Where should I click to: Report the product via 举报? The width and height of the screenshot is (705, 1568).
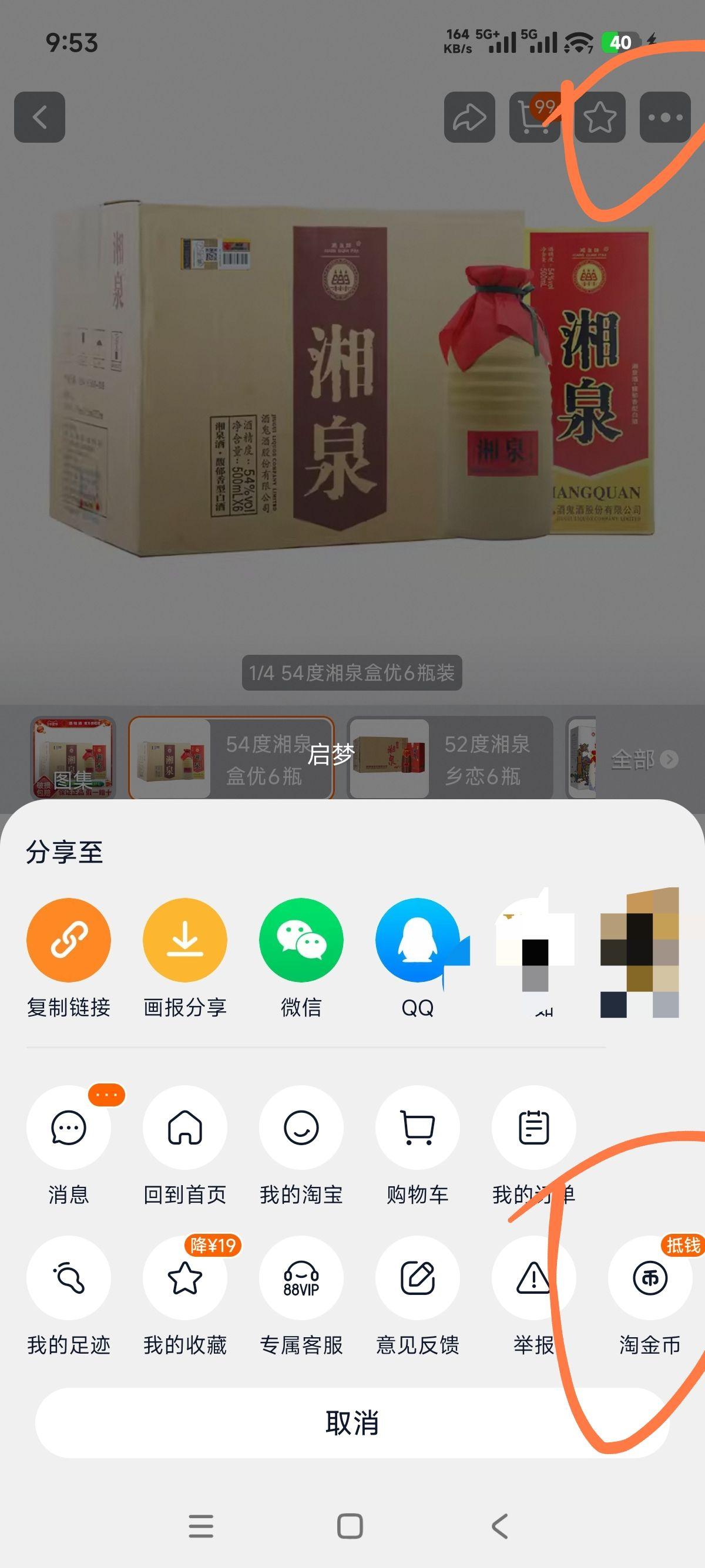click(534, 1278)
